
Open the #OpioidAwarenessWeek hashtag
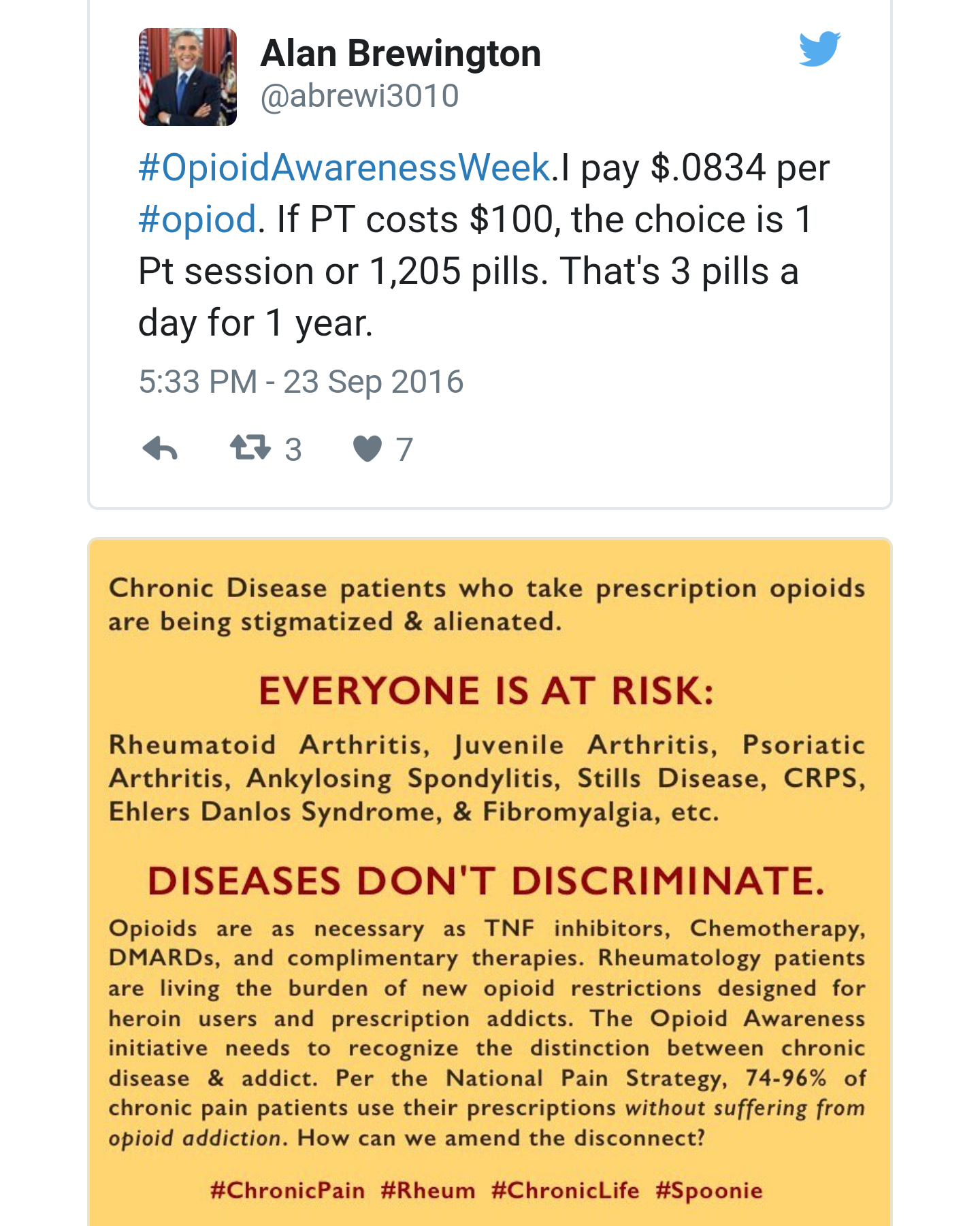[344, 167]
